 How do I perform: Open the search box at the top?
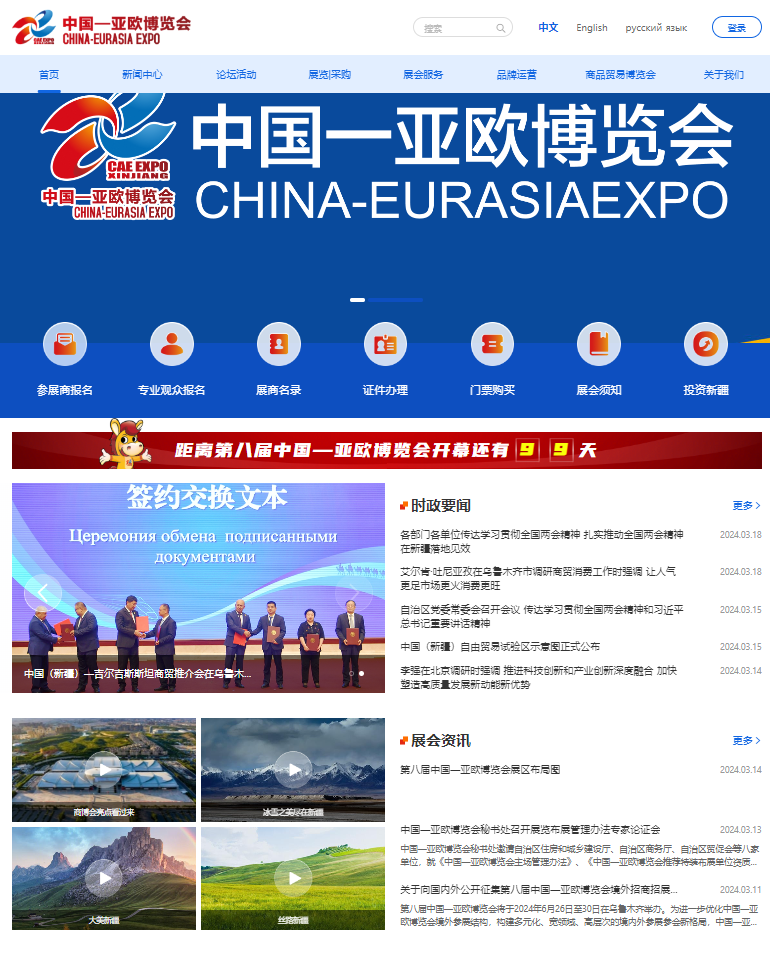pos(460,28)
